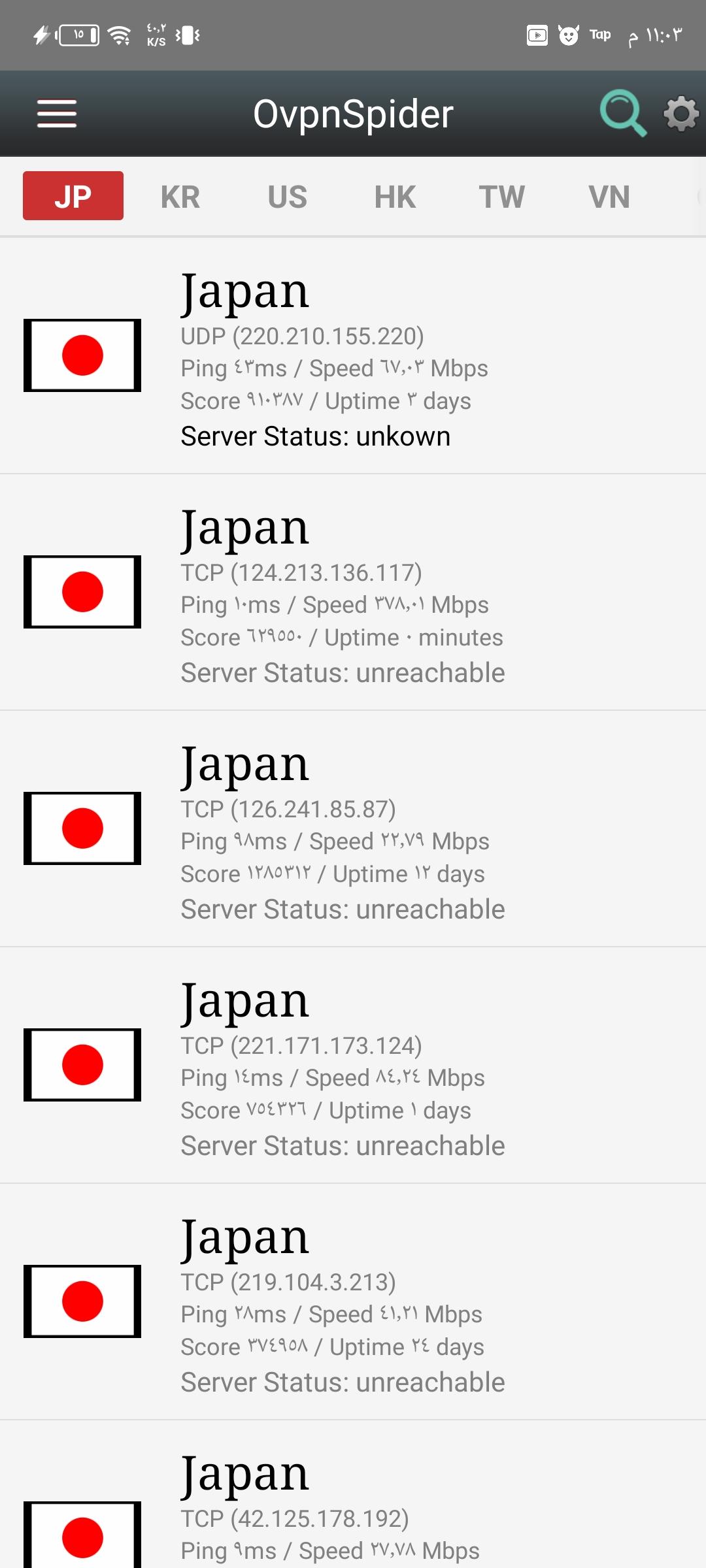Viewport: 706px width, 1568px height.
Task: Select Japan UDP server 220.210.155.220
Action: click(x=353, y=356)
